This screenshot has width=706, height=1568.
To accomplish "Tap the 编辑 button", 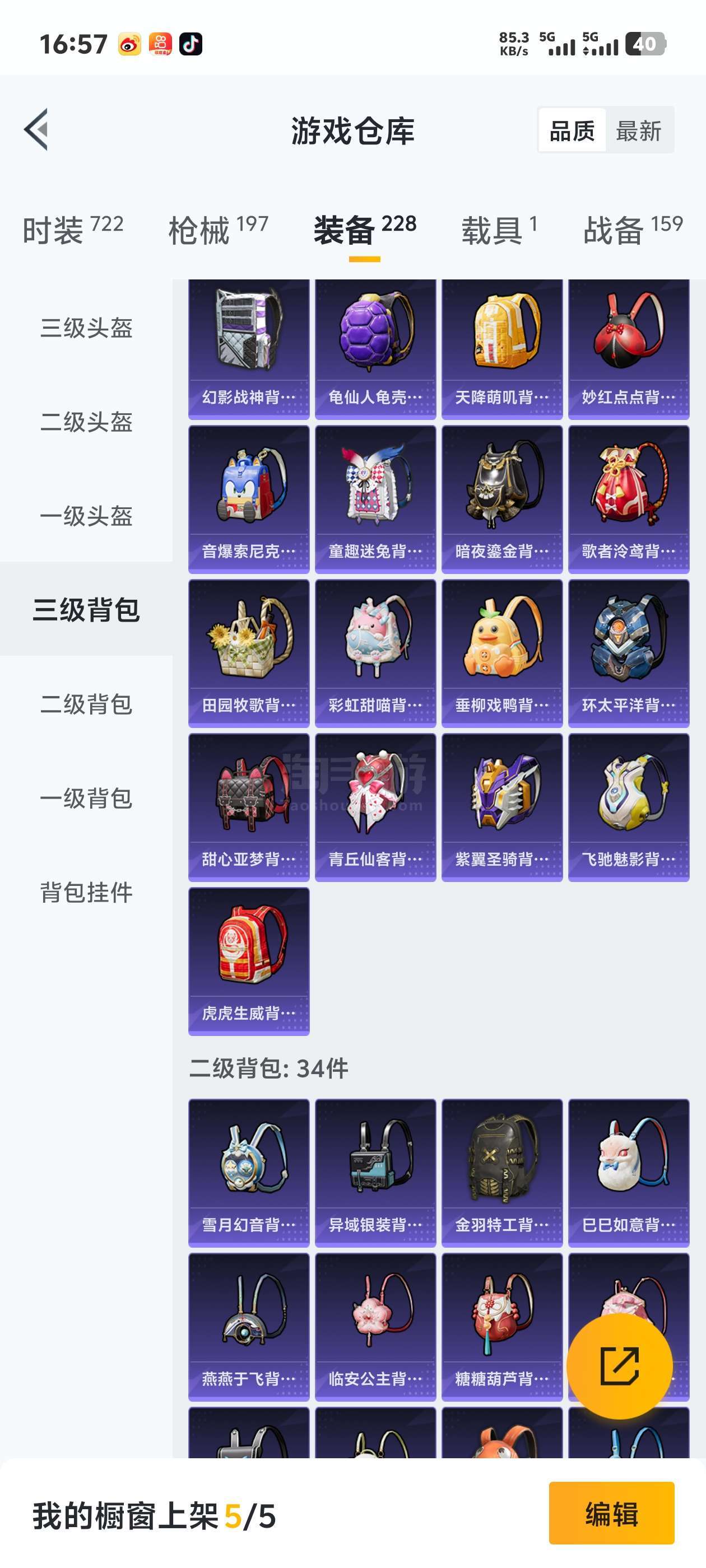I will [611, 1514].
